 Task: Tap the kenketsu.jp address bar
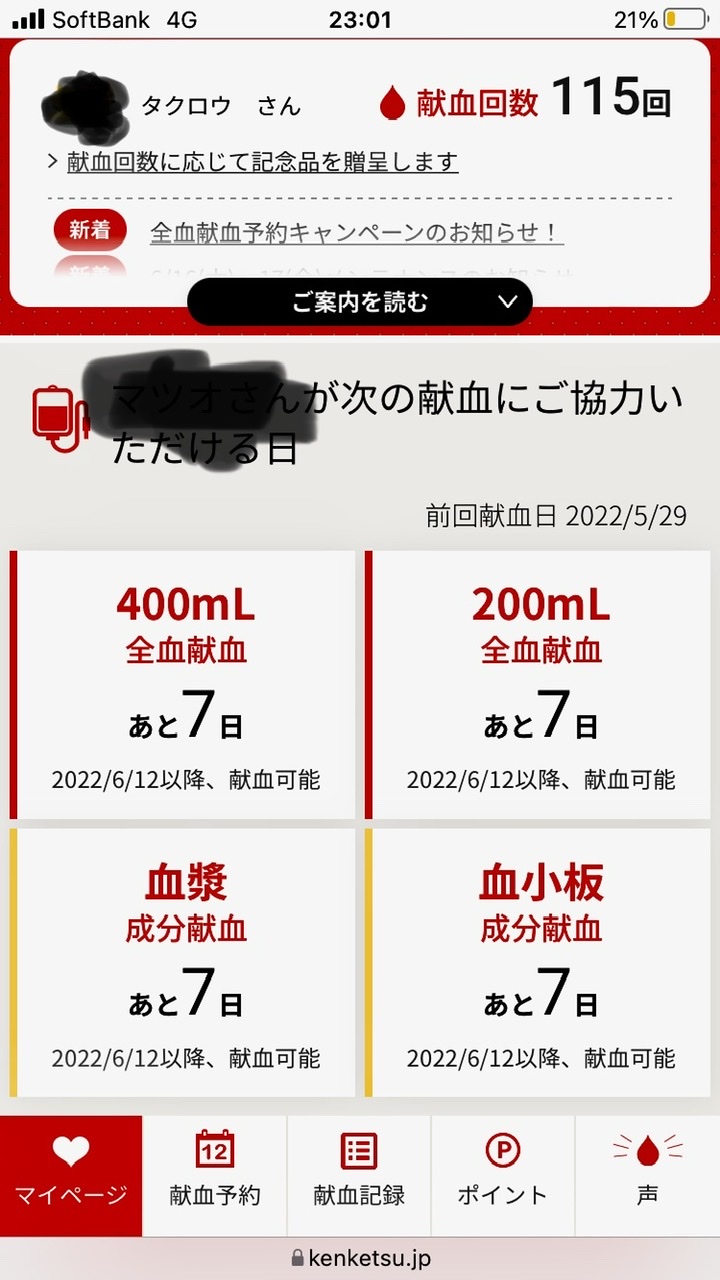[360, 1258]
